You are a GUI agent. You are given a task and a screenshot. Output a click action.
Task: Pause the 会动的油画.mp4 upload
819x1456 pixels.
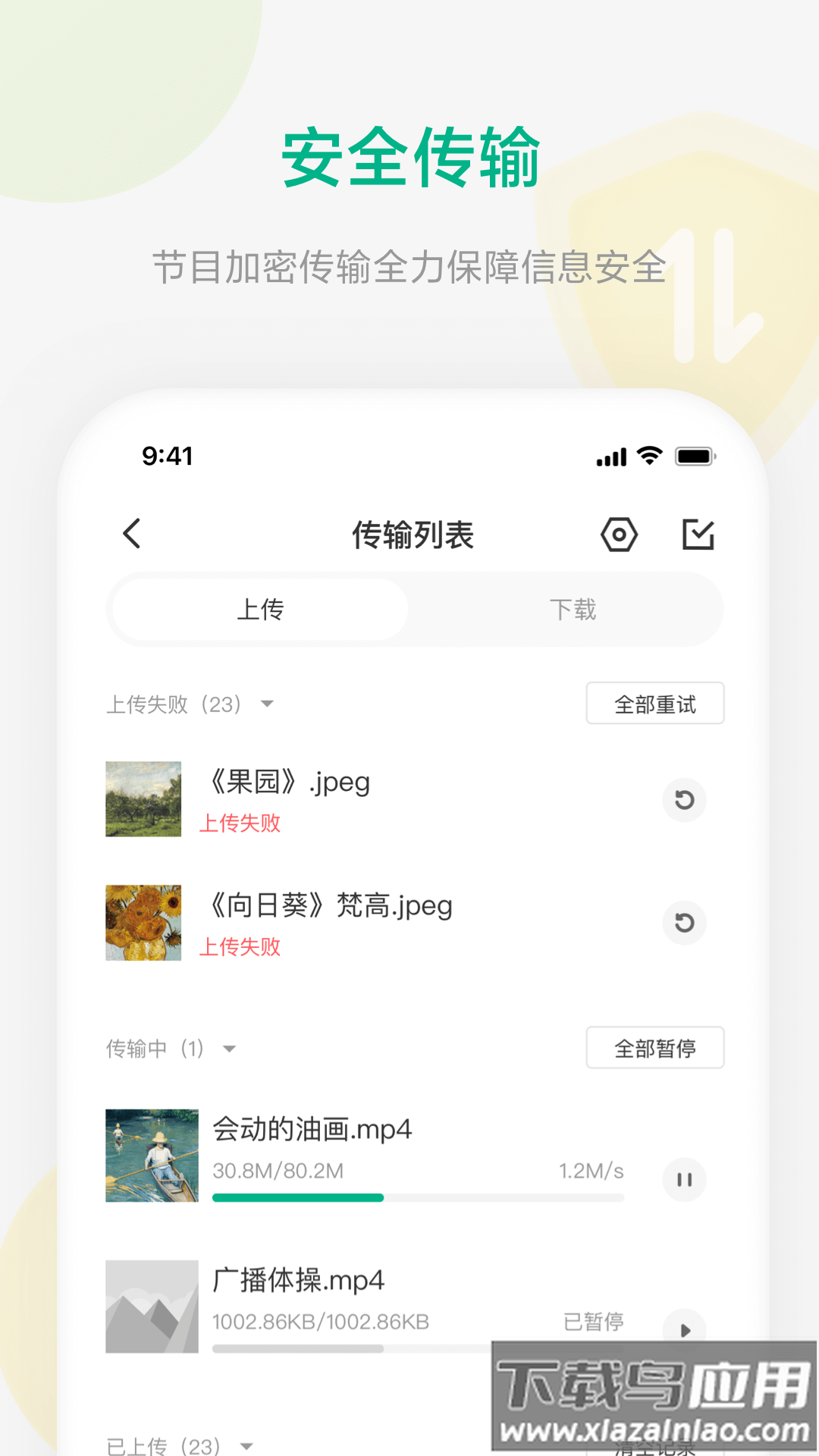pyautogui.click(x=685, y=1180)
